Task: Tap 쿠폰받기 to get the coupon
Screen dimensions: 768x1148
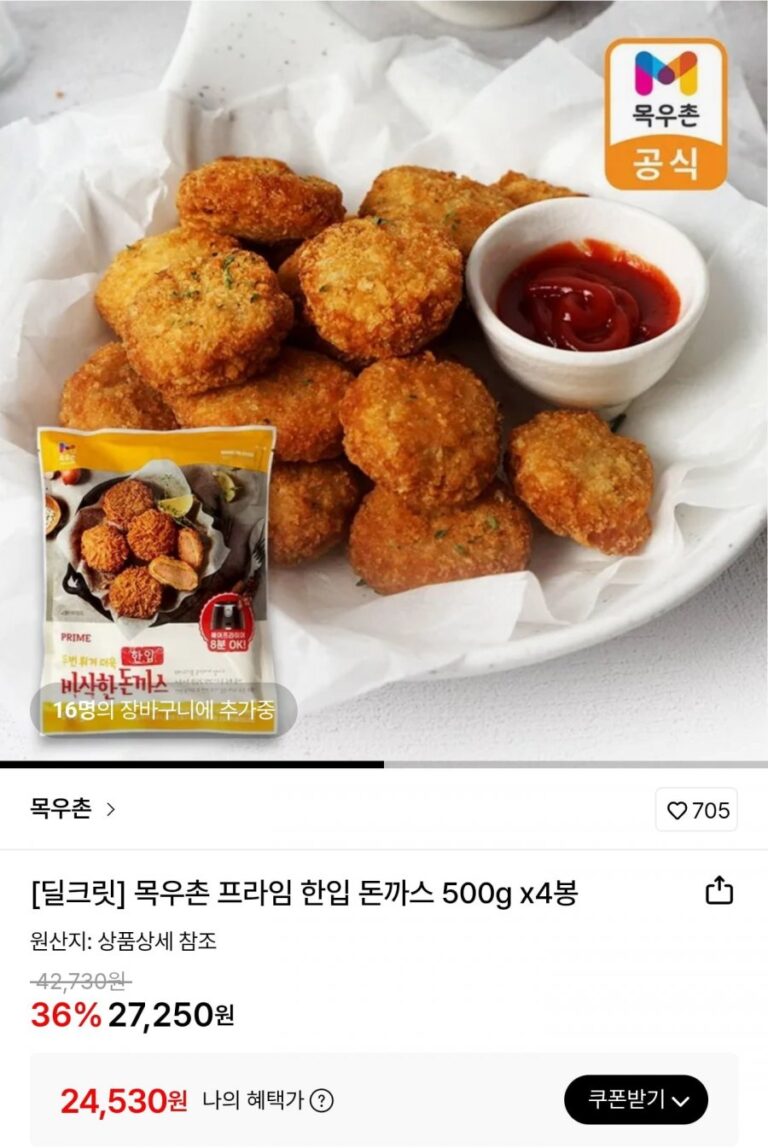Action: point(636,1100)
